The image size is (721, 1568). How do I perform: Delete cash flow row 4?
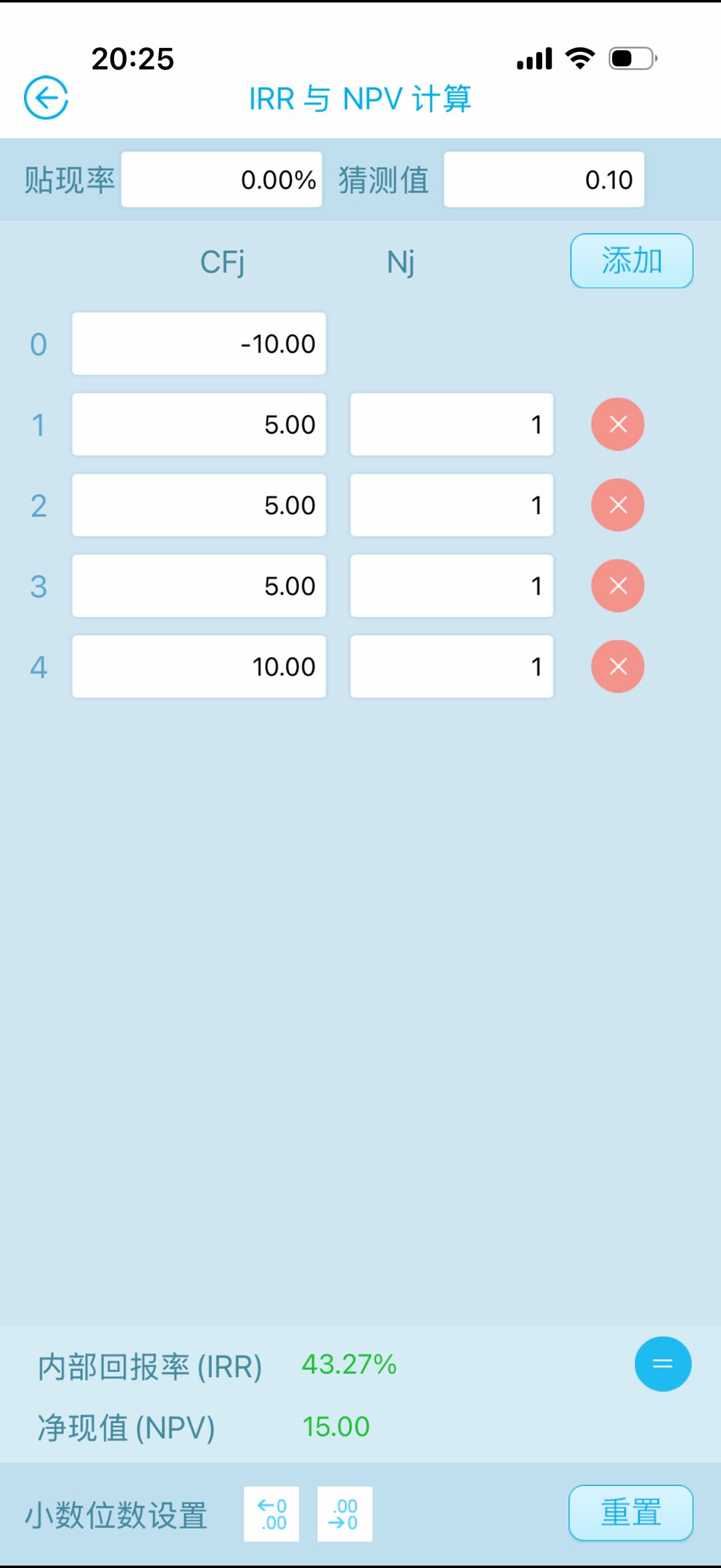(x=618, y=667)
